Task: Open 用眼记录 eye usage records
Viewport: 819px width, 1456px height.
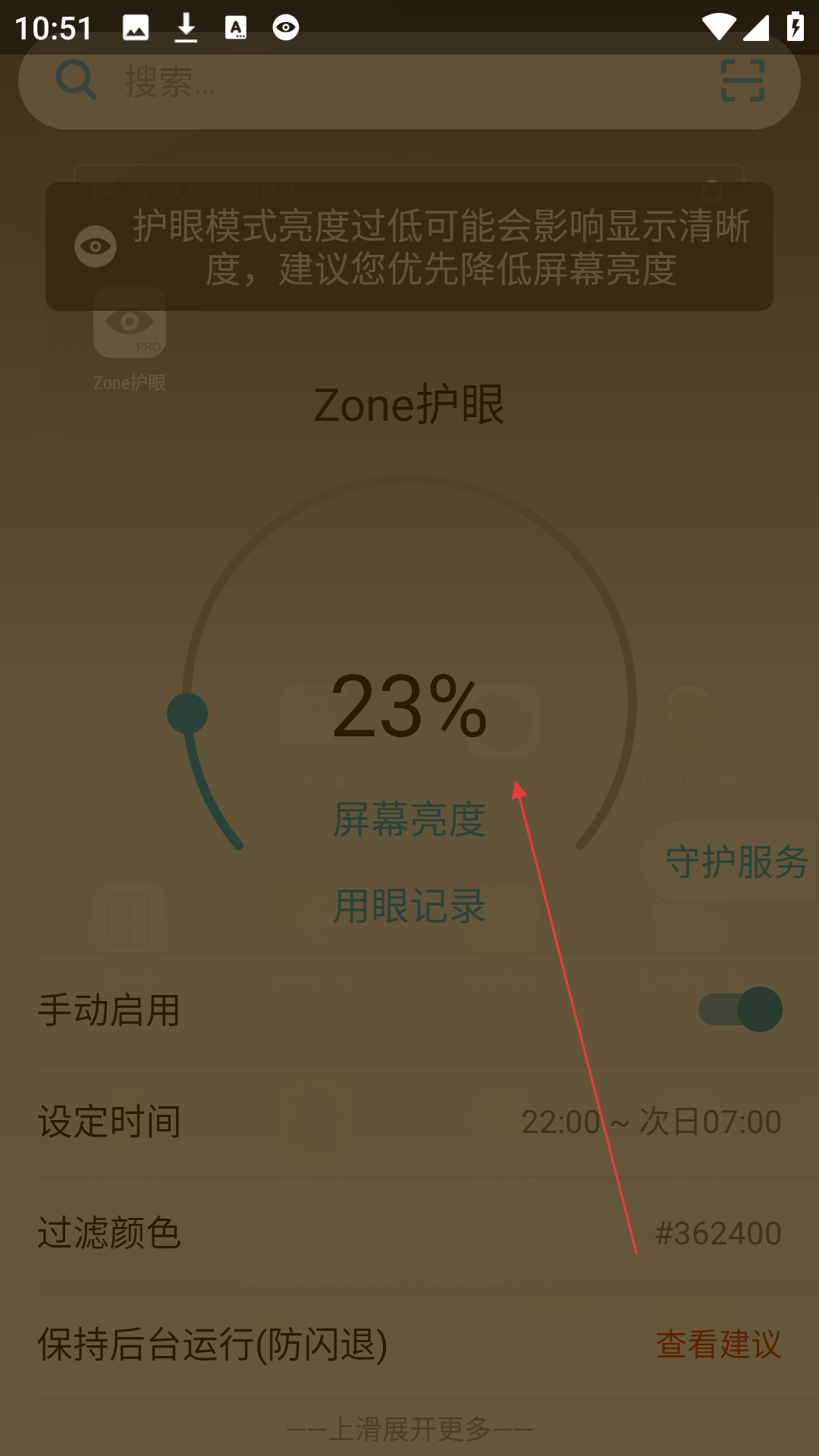Action: click(409, 907)
